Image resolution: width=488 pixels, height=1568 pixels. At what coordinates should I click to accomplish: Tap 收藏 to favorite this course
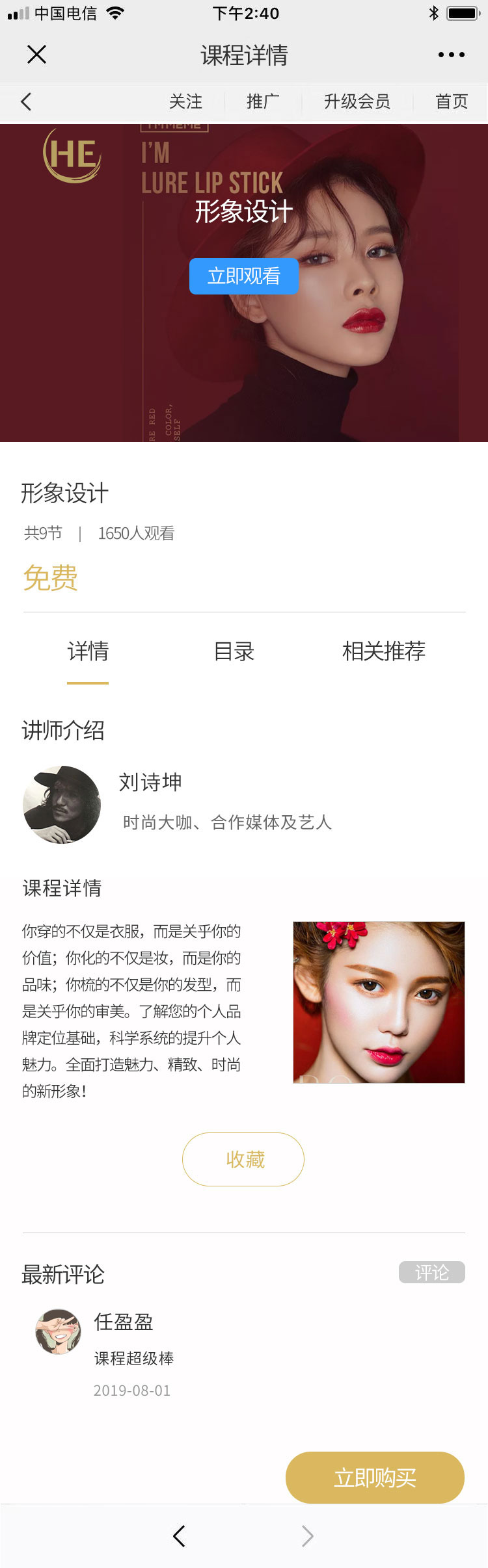(x=243, y=1159)
